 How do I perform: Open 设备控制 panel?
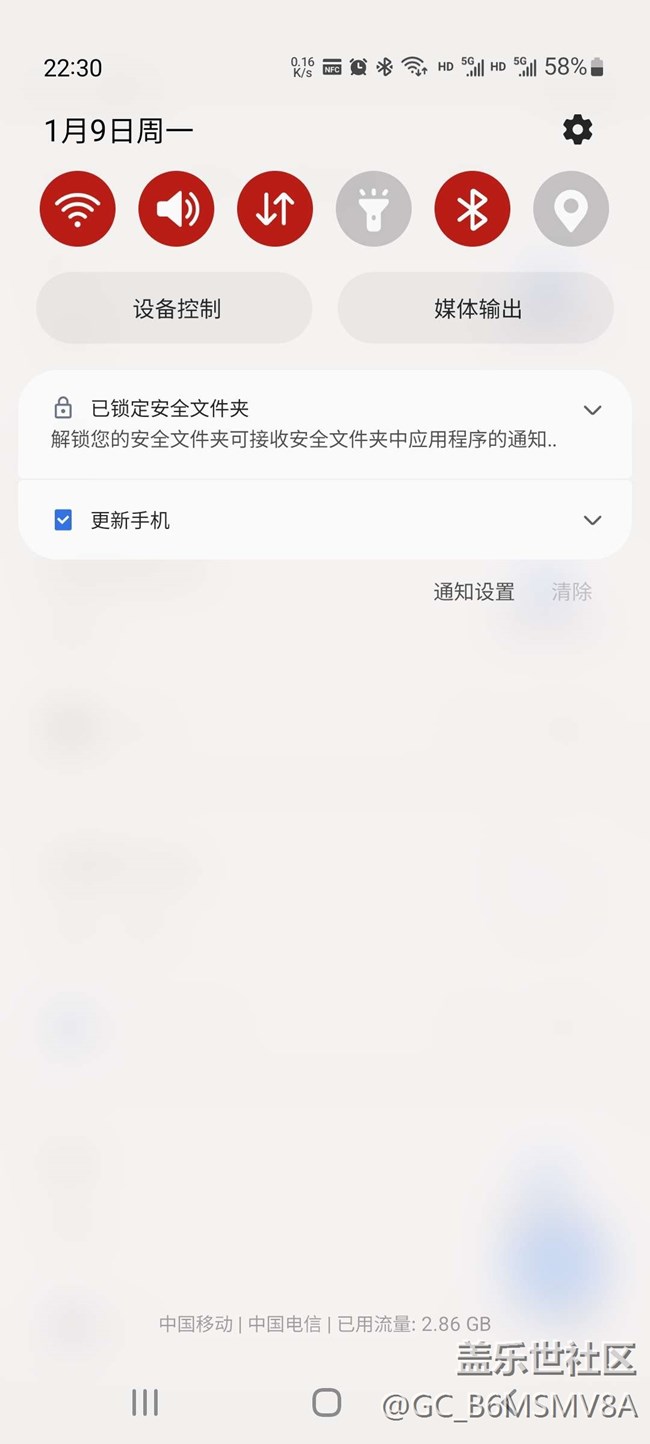(x=175, y=309)
